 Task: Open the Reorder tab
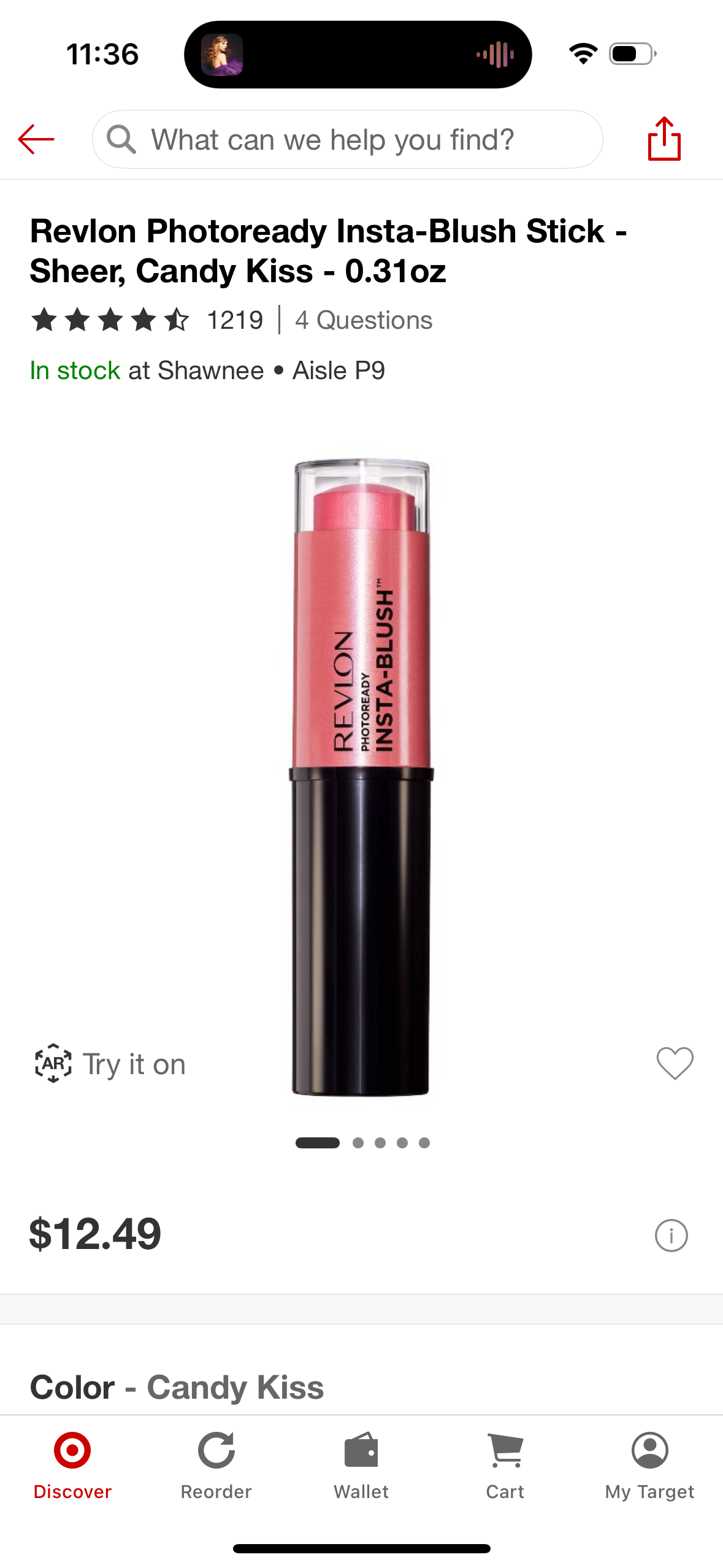coord(216,1465)
